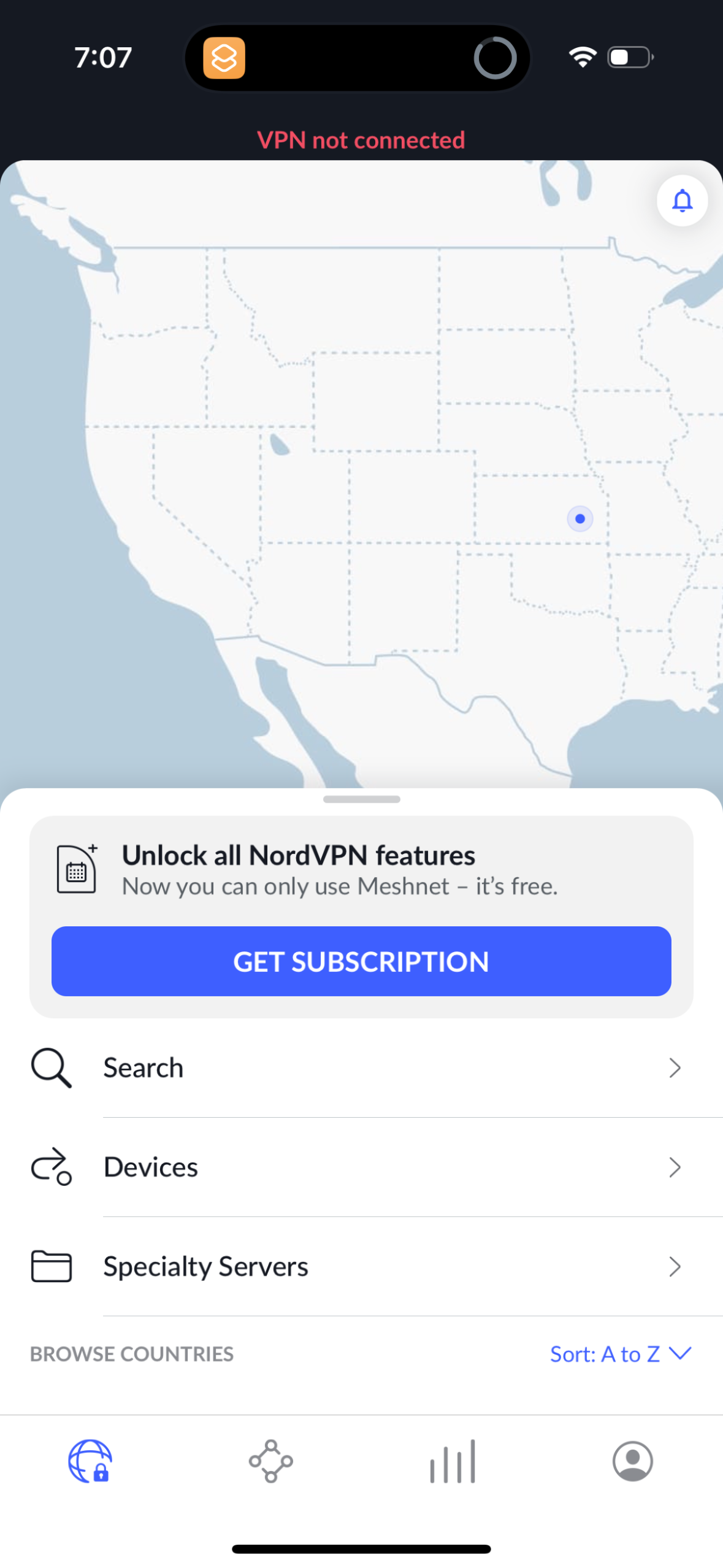Tap GET SUBSCRIPTION
The height and width of the screenshot is (1568, 723).
361,961
